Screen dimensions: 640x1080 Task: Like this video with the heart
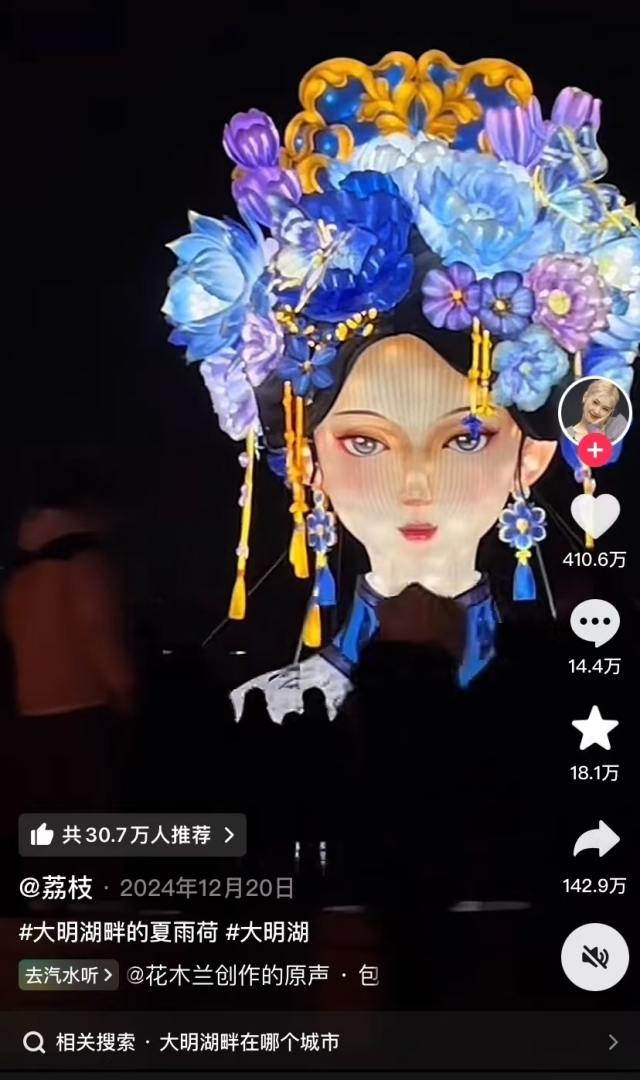click(x=594, y=516)
